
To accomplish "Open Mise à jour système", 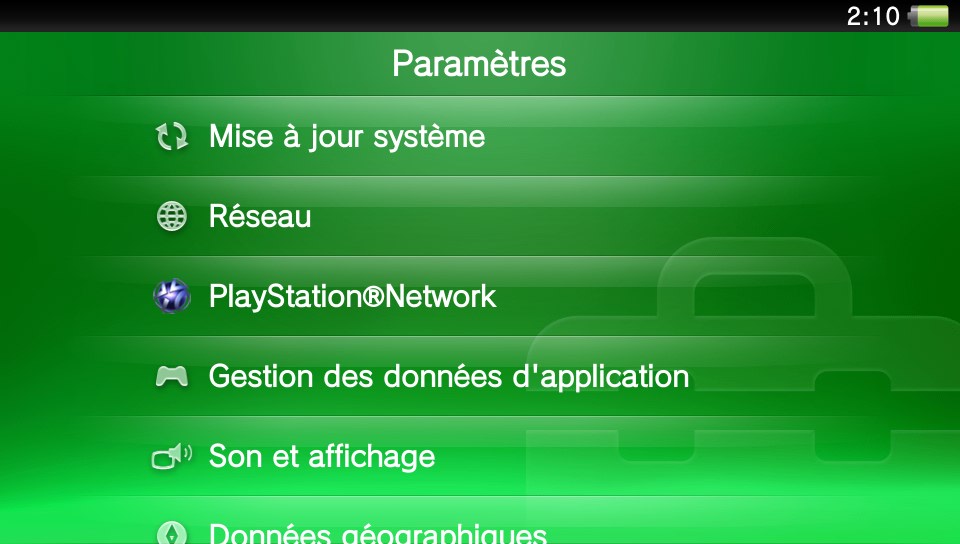I will pos(346,137).
